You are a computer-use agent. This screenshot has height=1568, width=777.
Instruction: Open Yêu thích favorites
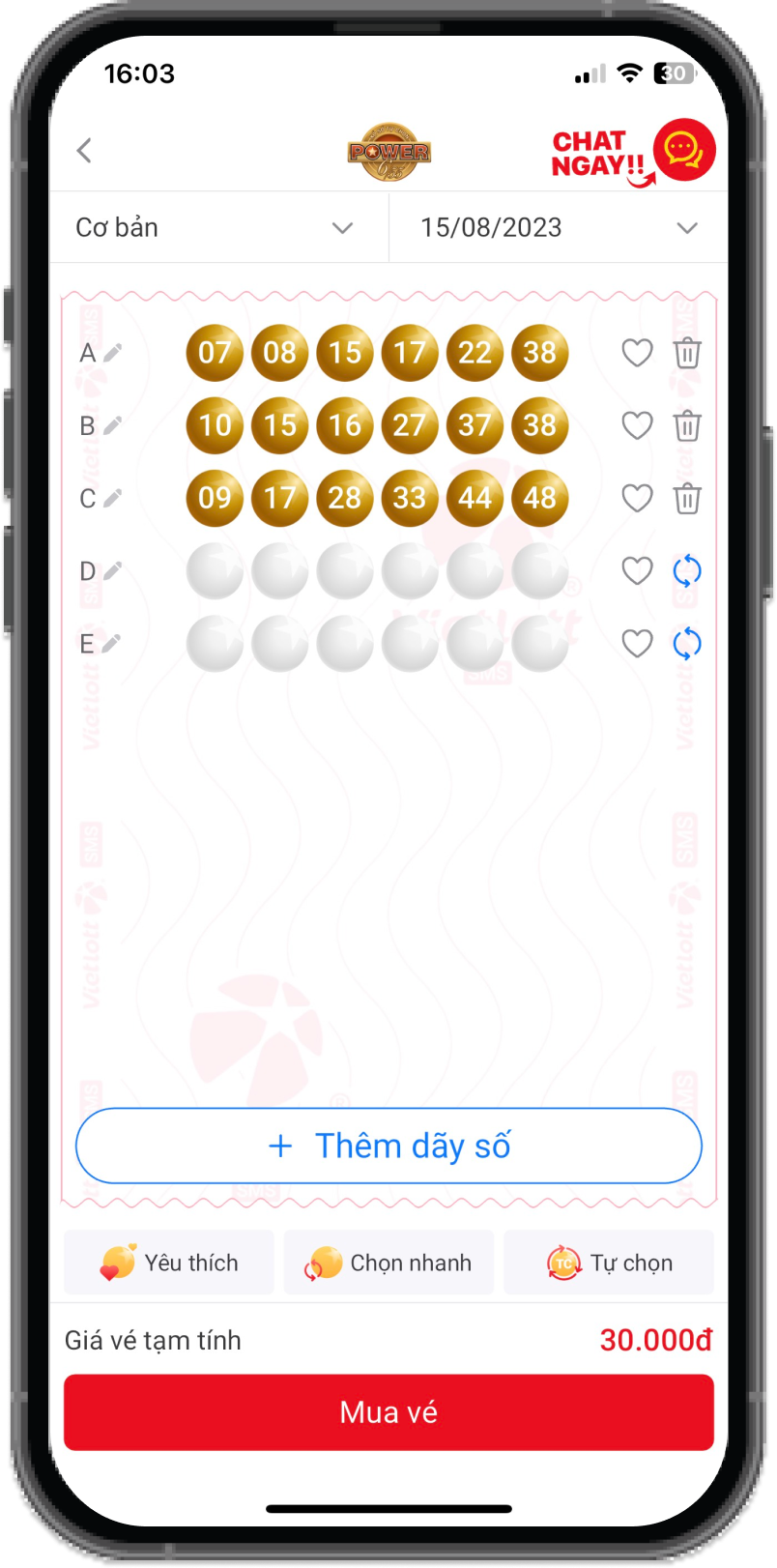(169, 1263)
